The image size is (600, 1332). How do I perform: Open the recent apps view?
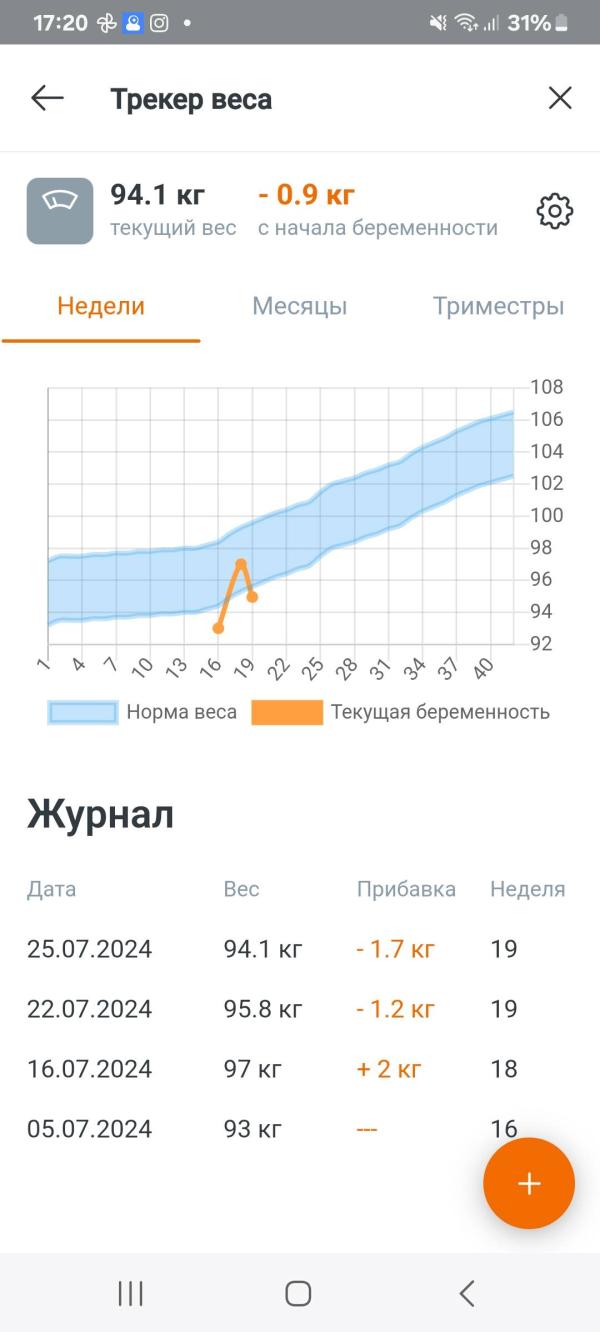click(x=131, y=1293)
